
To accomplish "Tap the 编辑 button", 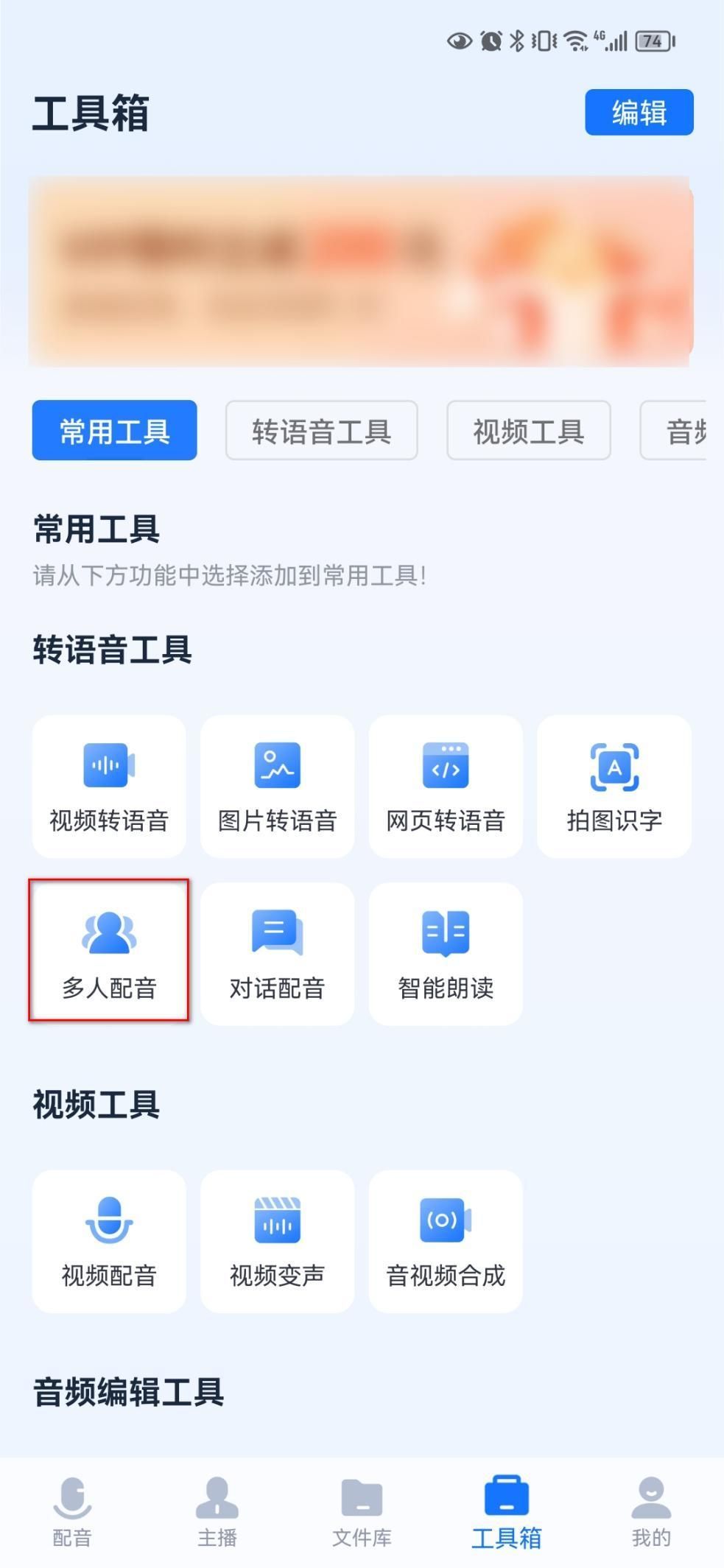I will coord(639,113).
